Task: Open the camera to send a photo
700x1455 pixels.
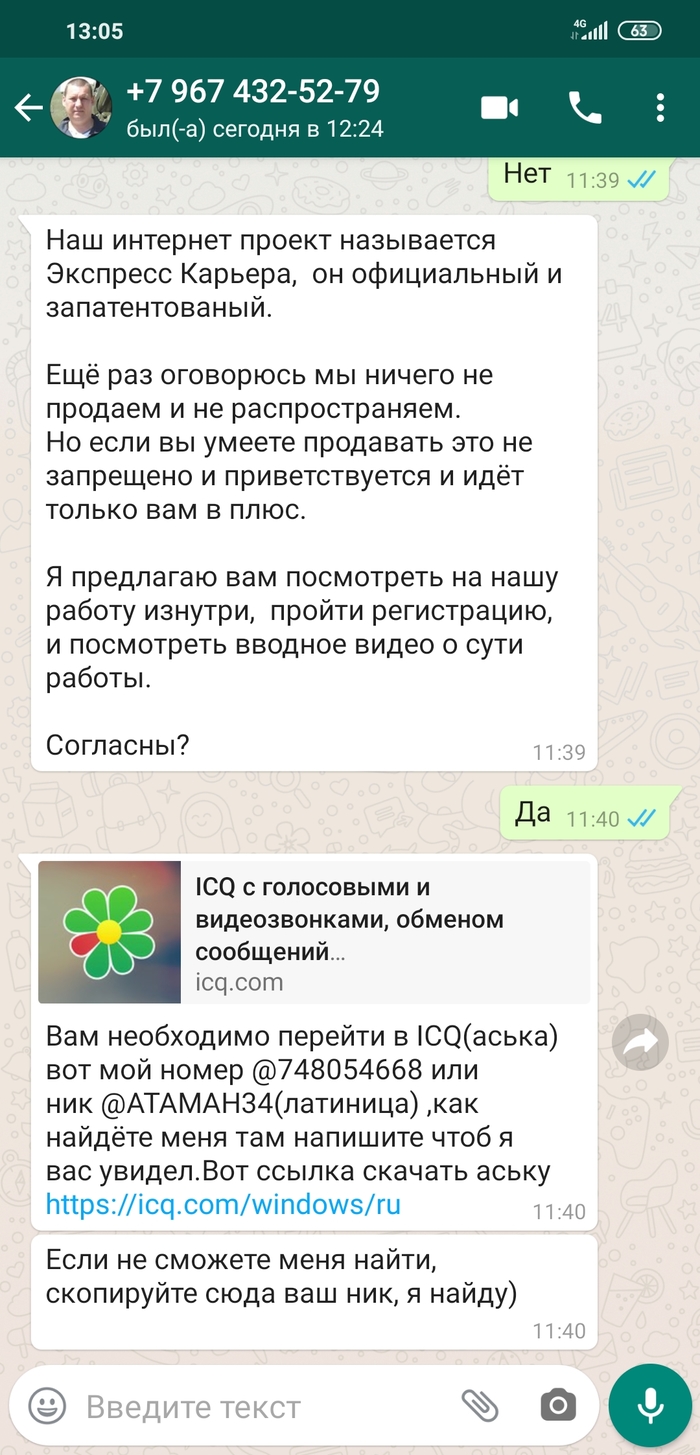Action: pyautogui.click(x=558, y=1407)
